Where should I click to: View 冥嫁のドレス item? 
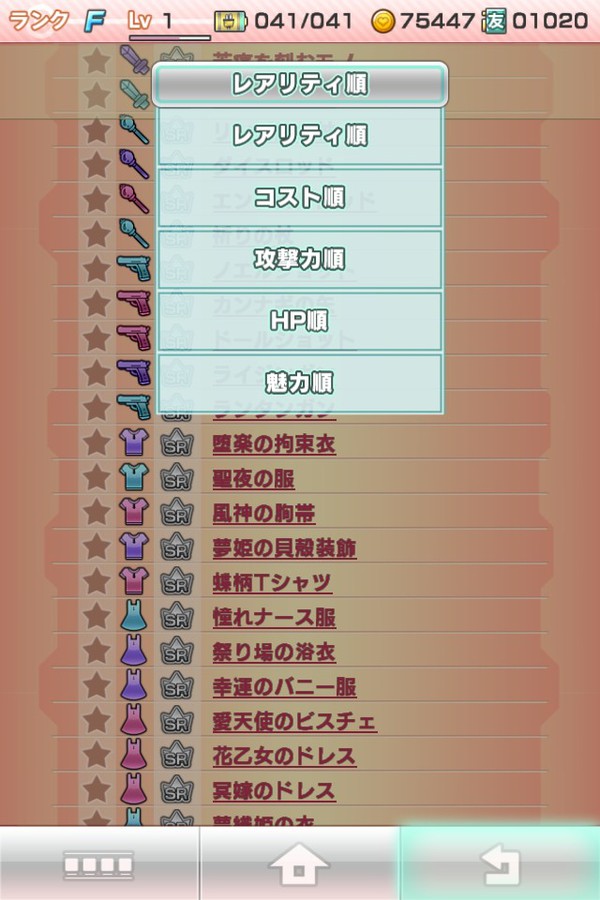pos(274,790)
